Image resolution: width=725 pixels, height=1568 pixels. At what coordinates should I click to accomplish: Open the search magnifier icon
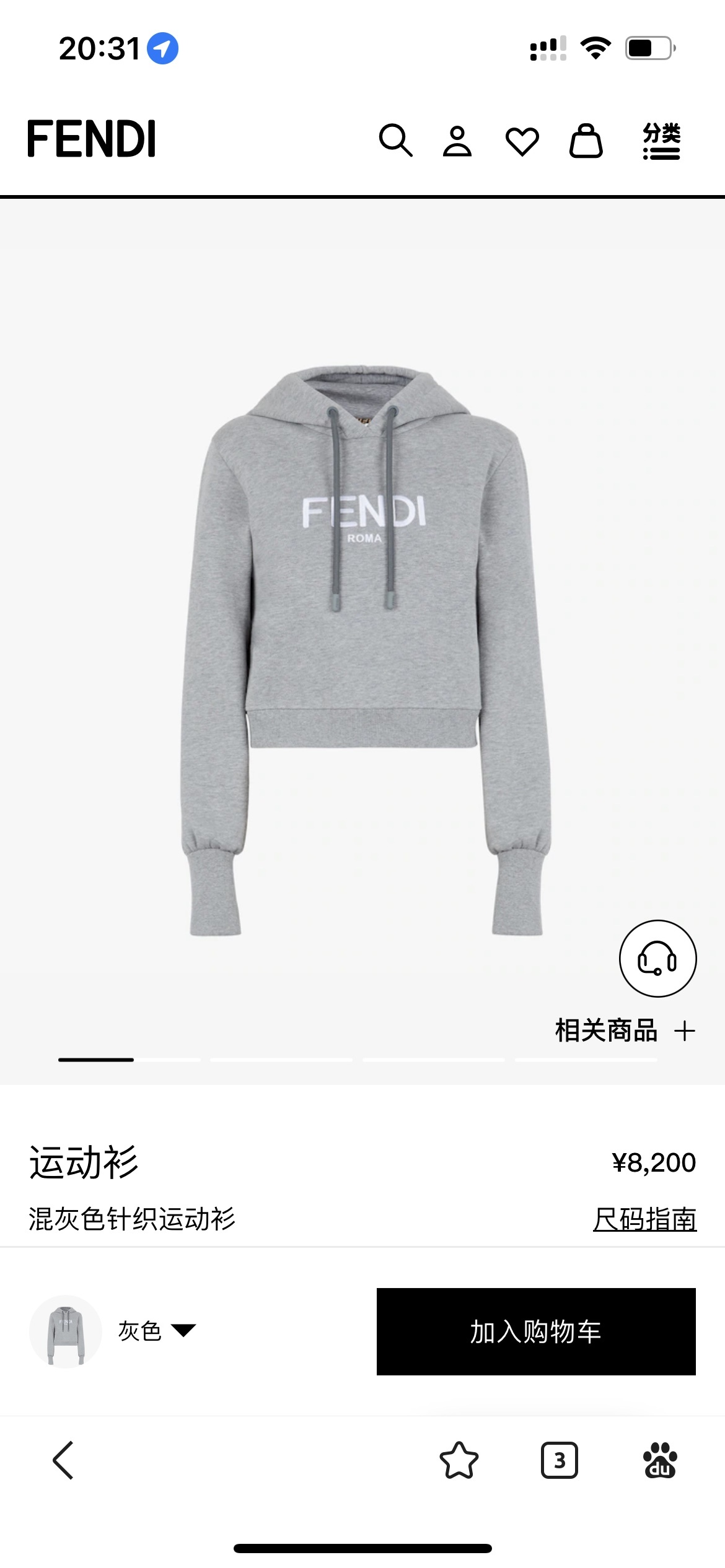click(x=395, y=140)
